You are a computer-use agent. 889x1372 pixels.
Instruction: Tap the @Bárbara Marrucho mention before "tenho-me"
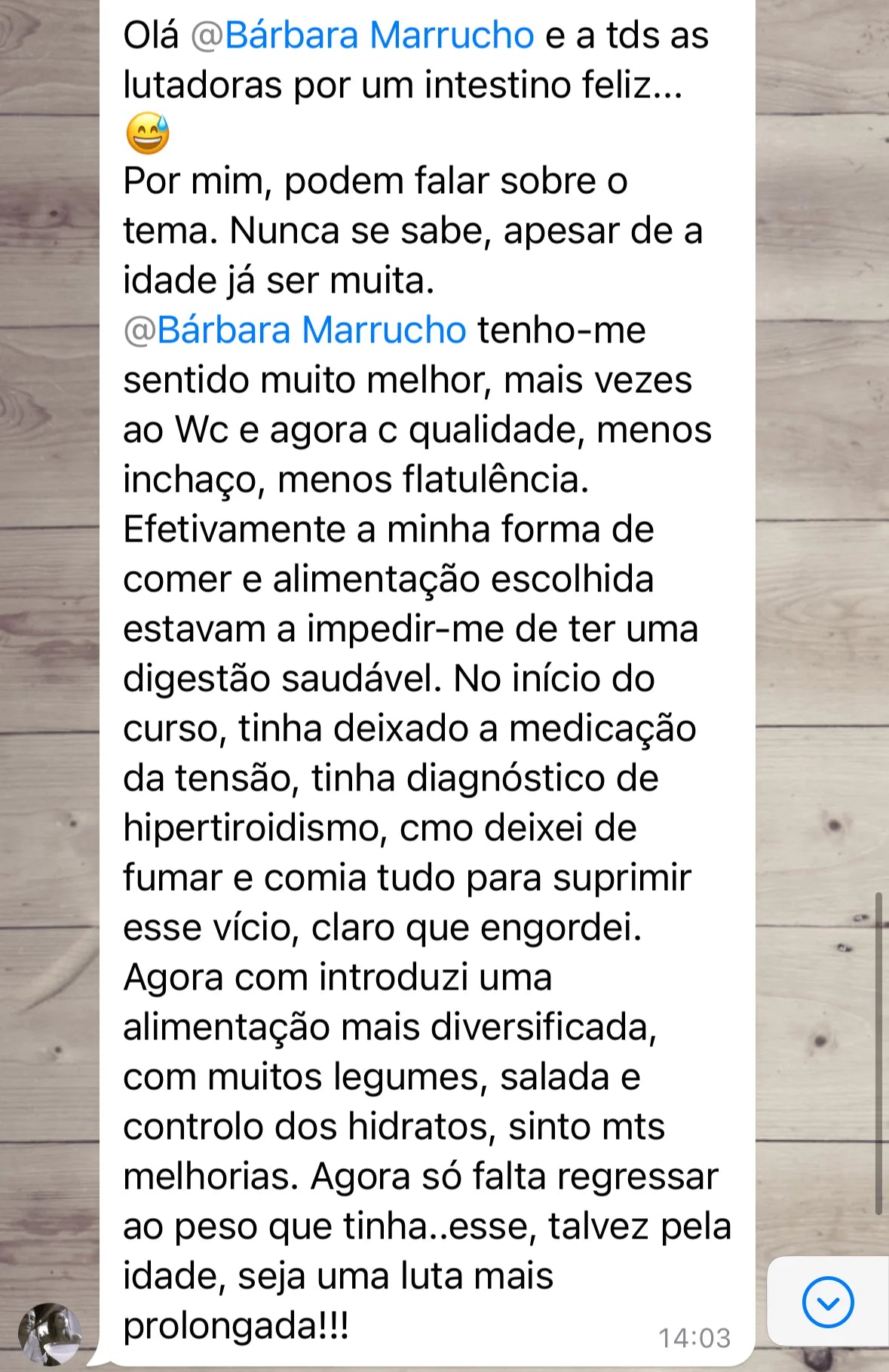(295, 330)
